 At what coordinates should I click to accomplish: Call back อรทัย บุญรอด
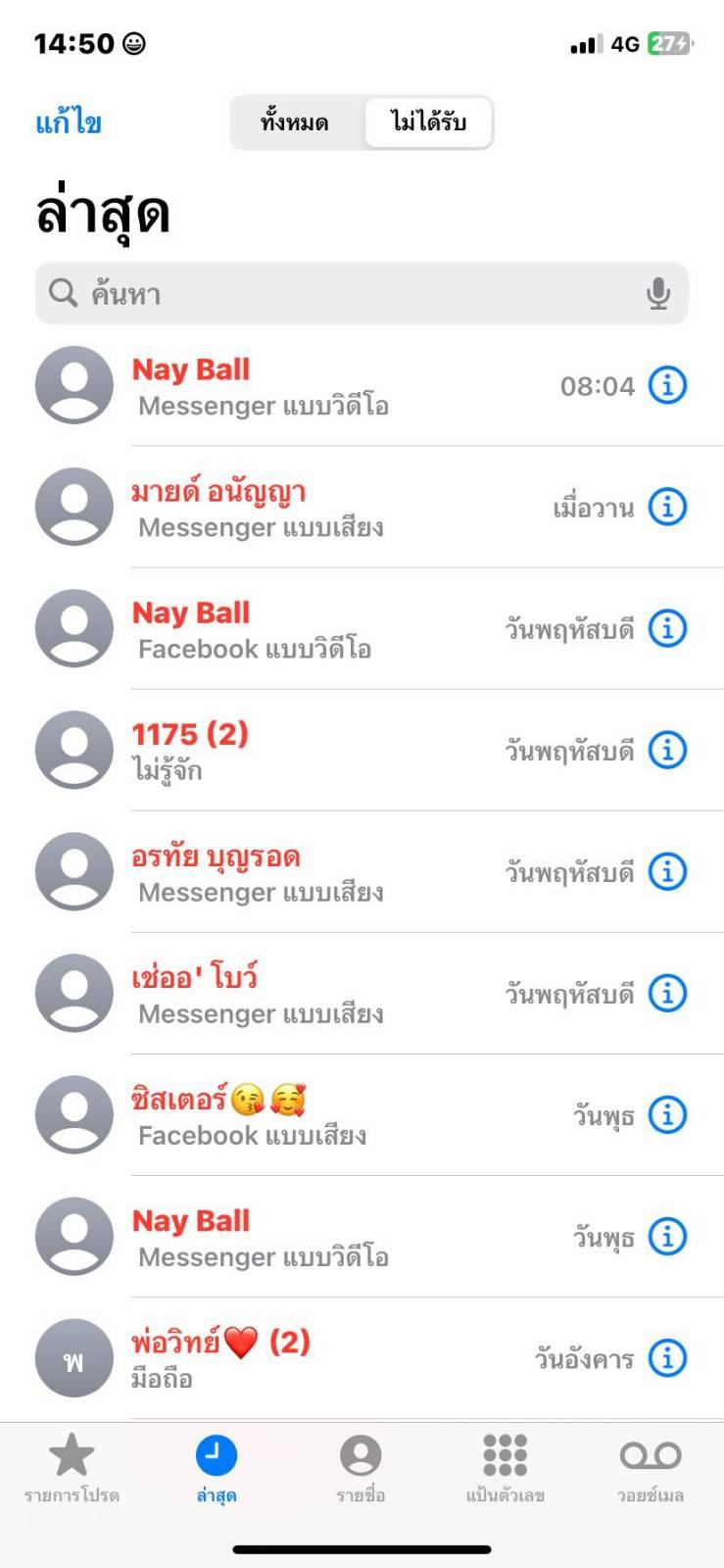(362, 871)
